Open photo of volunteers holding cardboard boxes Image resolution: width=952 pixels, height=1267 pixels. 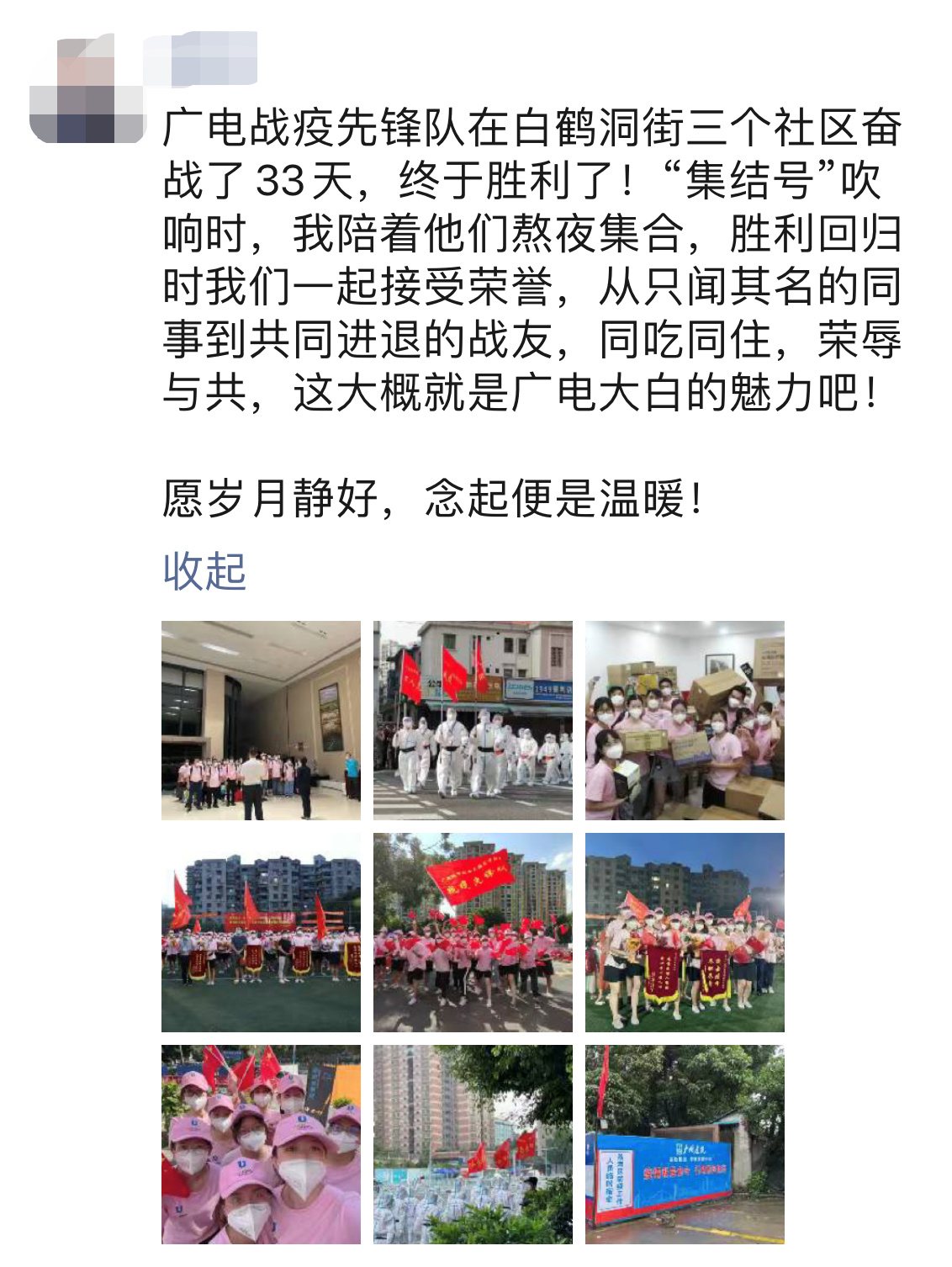click(685, 720)
